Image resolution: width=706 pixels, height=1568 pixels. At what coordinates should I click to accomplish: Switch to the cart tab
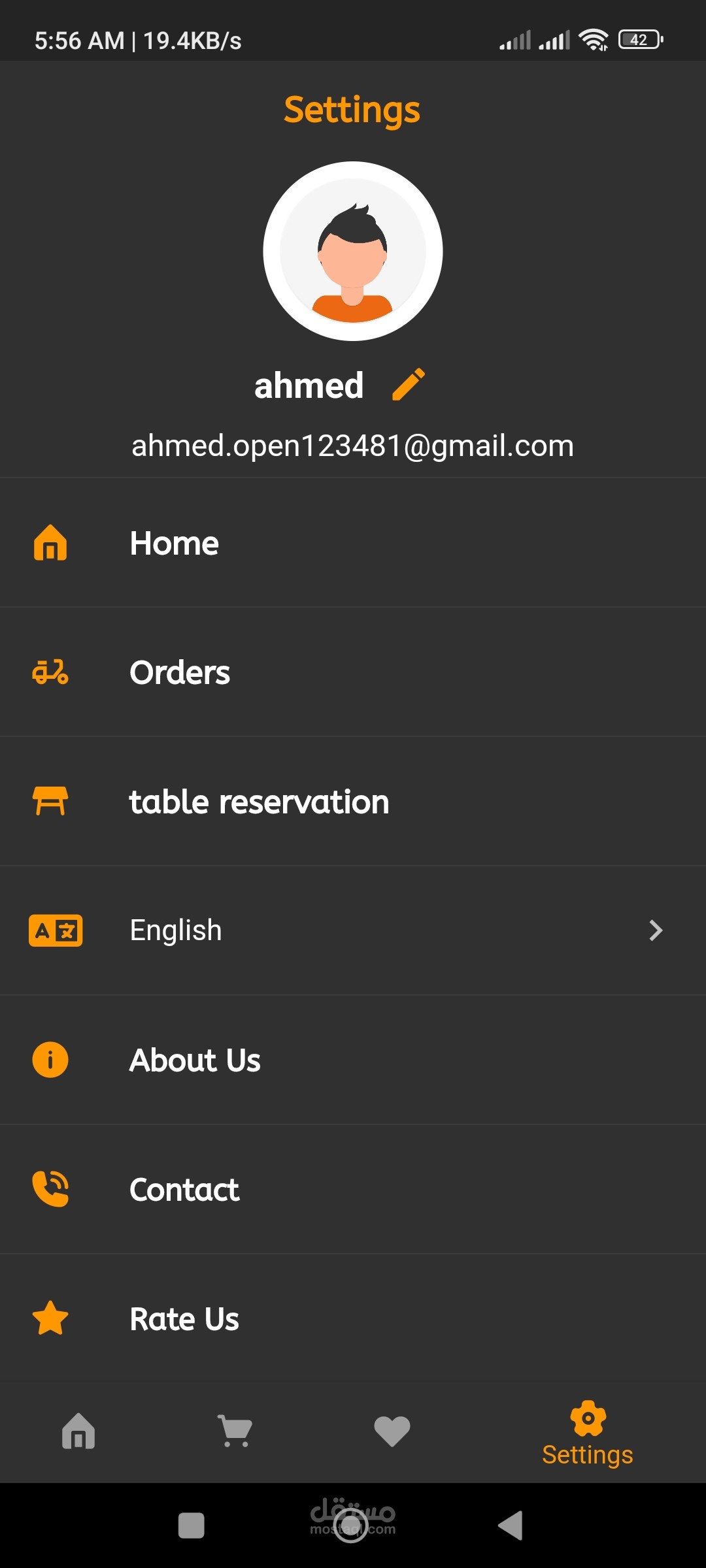pyautogui.click(x=235, y=1431)
